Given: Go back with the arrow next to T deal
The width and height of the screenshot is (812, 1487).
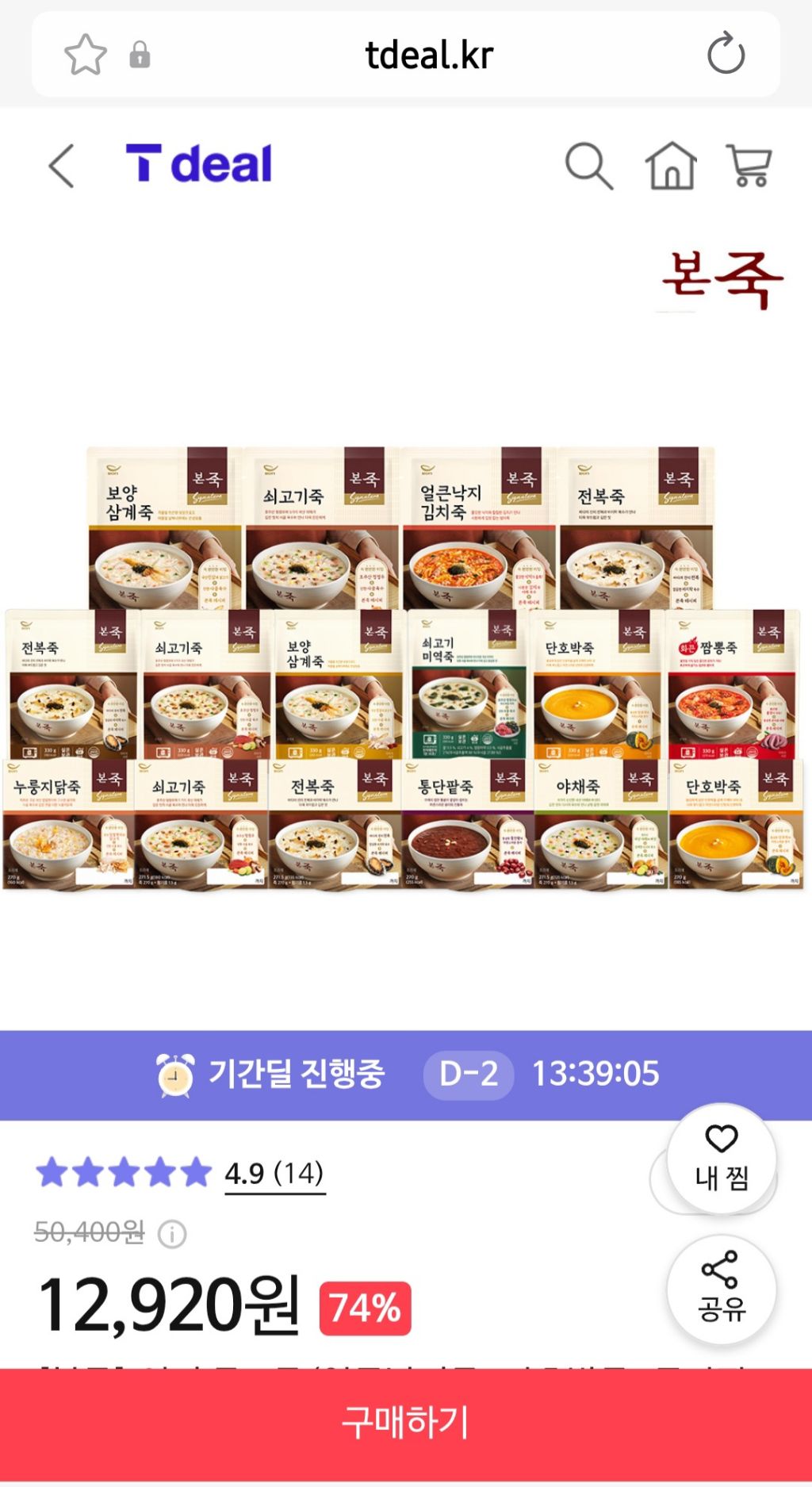Looking at the screenshot, I should click(62, 166).
